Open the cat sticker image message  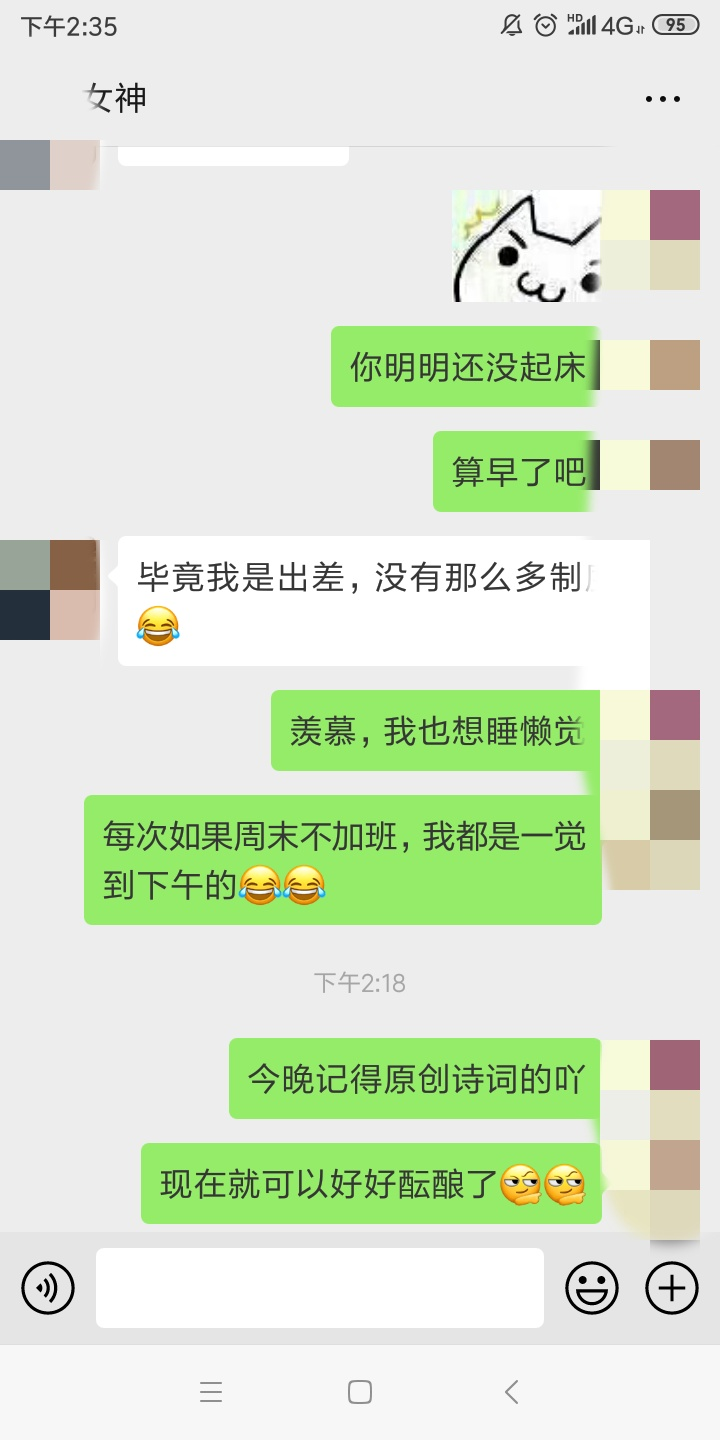coord(526,246)
